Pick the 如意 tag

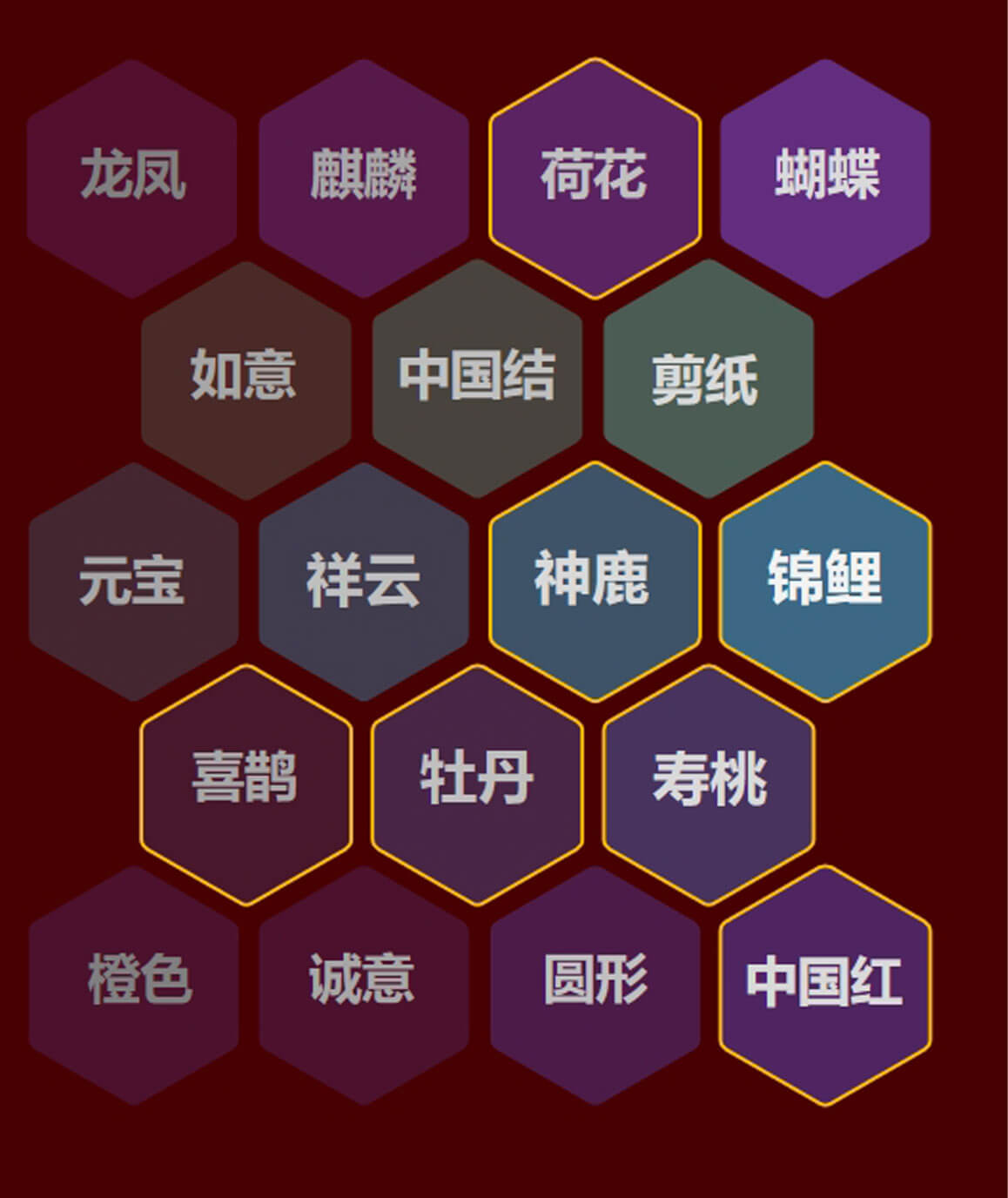pos(246,380)
